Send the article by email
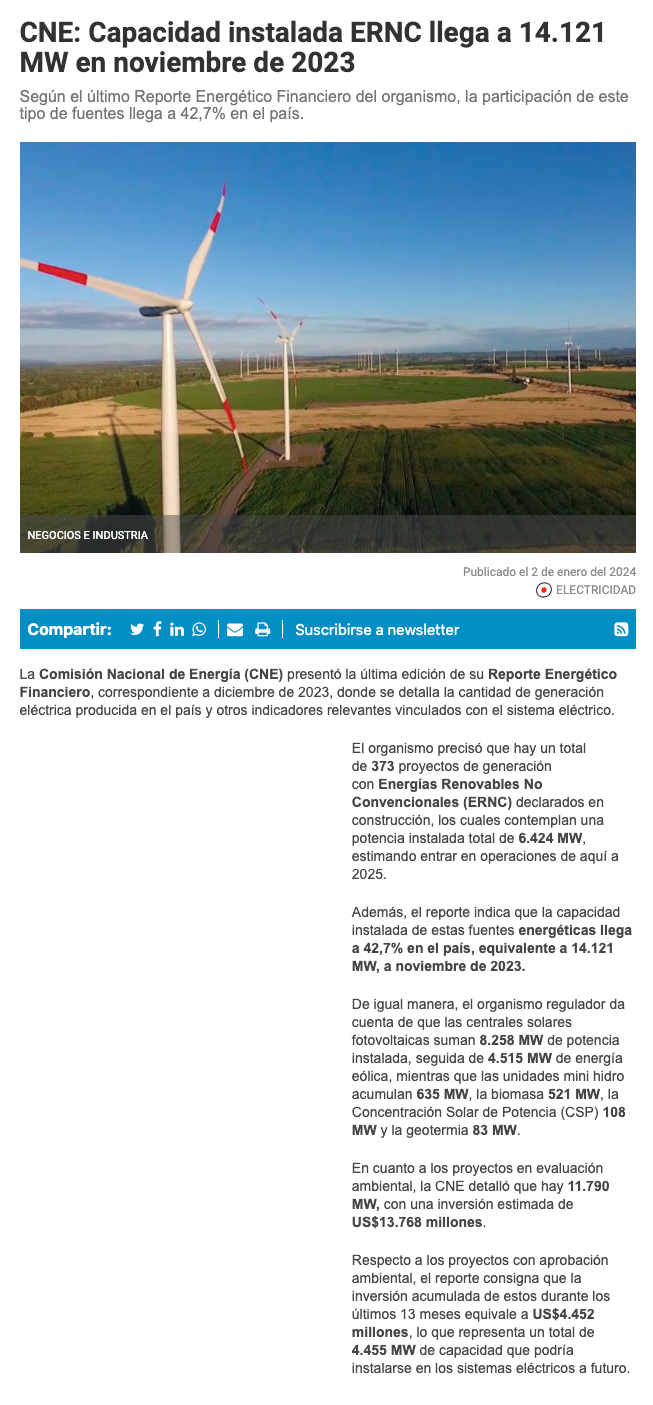The height and width of the screenshot is (1405, 653). 235,629
